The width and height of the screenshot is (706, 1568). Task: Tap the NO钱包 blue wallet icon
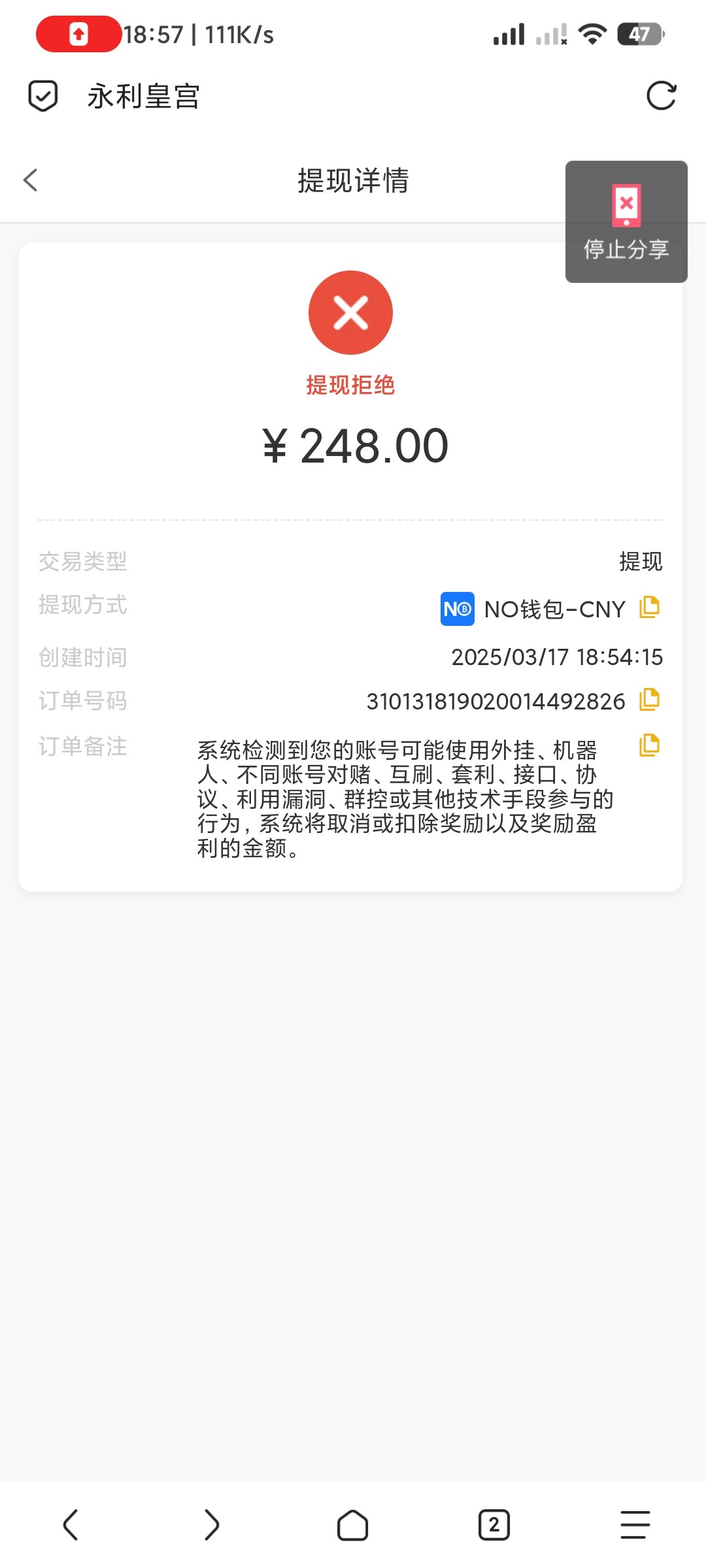[x=457, y=609]
